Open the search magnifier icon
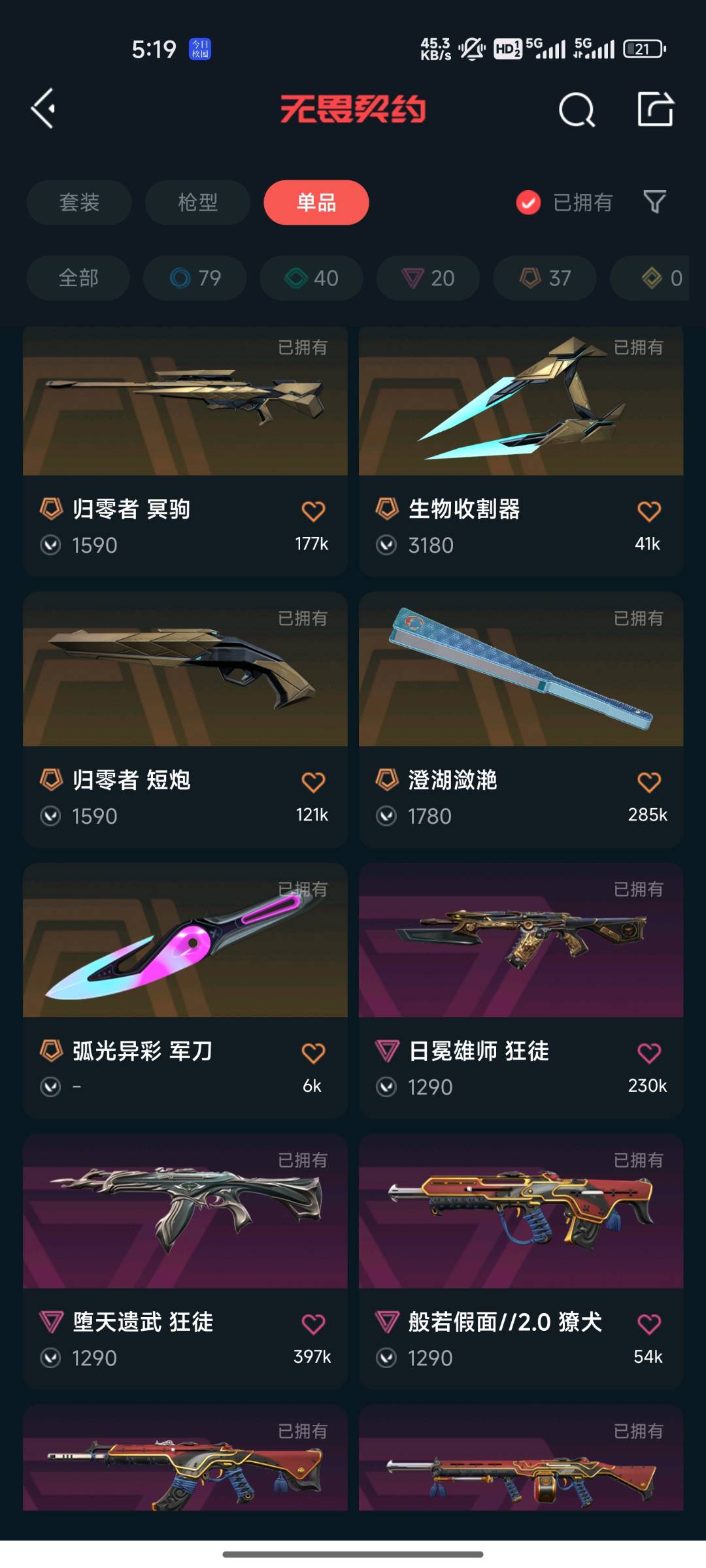The image size is (706, 1568). pyautogui.click(x=577, y=109)
